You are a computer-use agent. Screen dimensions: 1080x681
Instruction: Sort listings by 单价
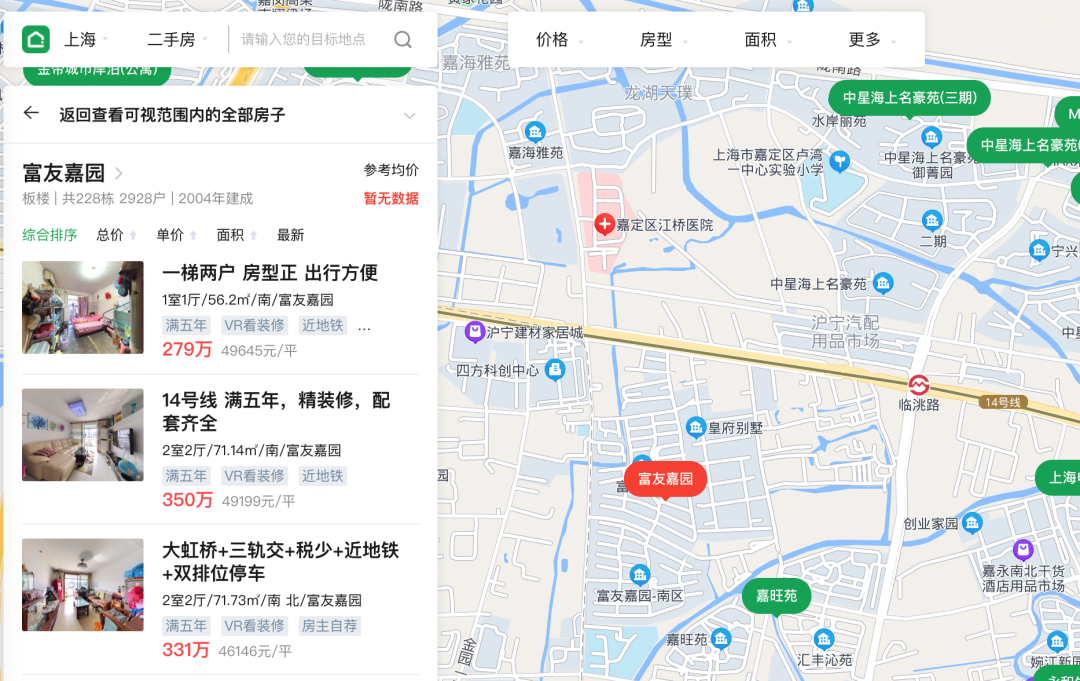[x=176, y=235]
